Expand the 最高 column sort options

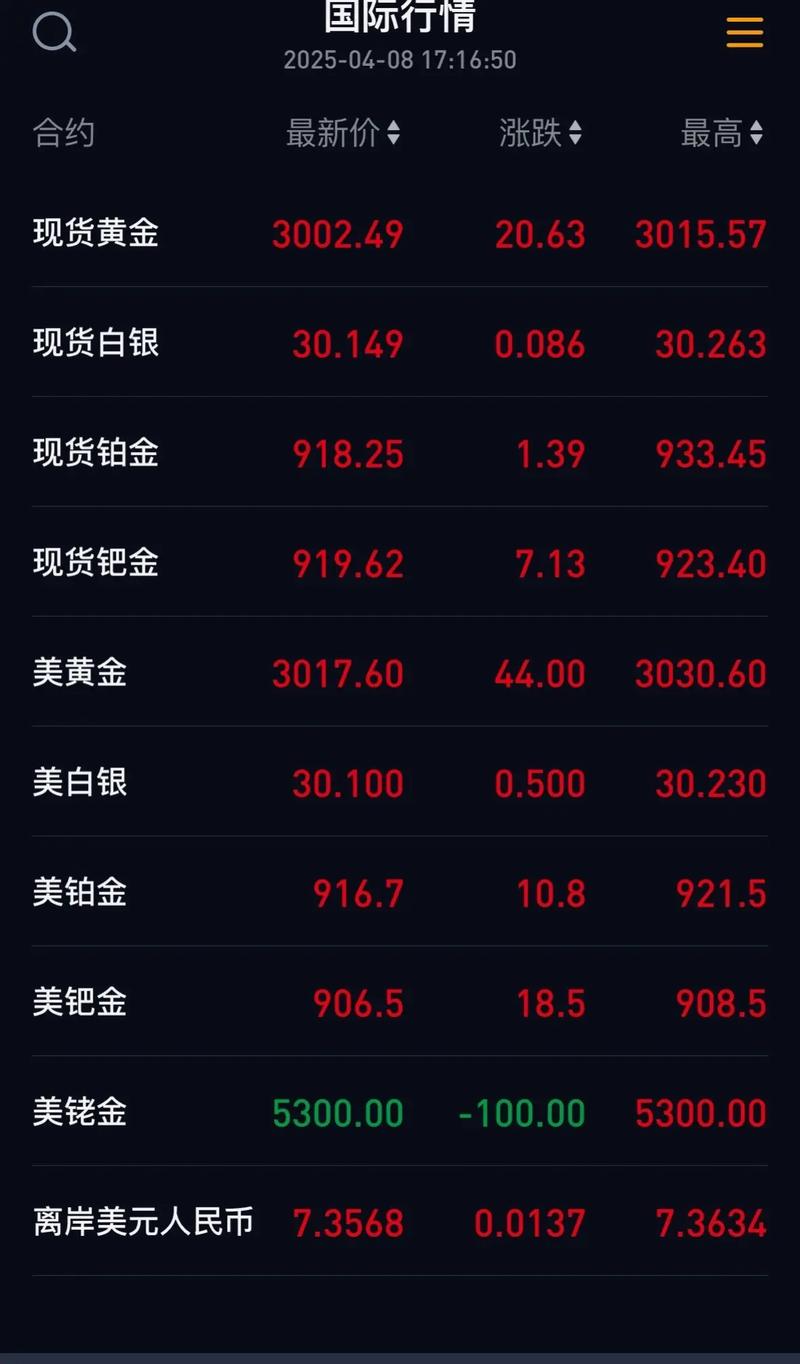pyautogui.click(x=755, y=133)
